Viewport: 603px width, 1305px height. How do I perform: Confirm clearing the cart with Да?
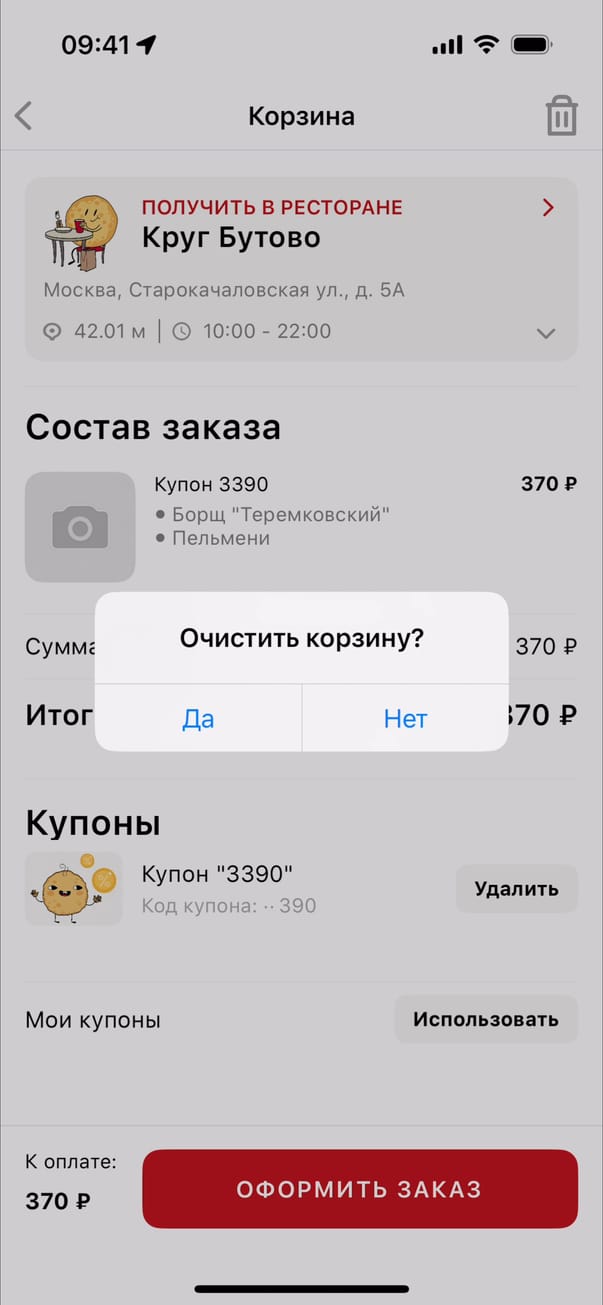click(x=198, y=718)
